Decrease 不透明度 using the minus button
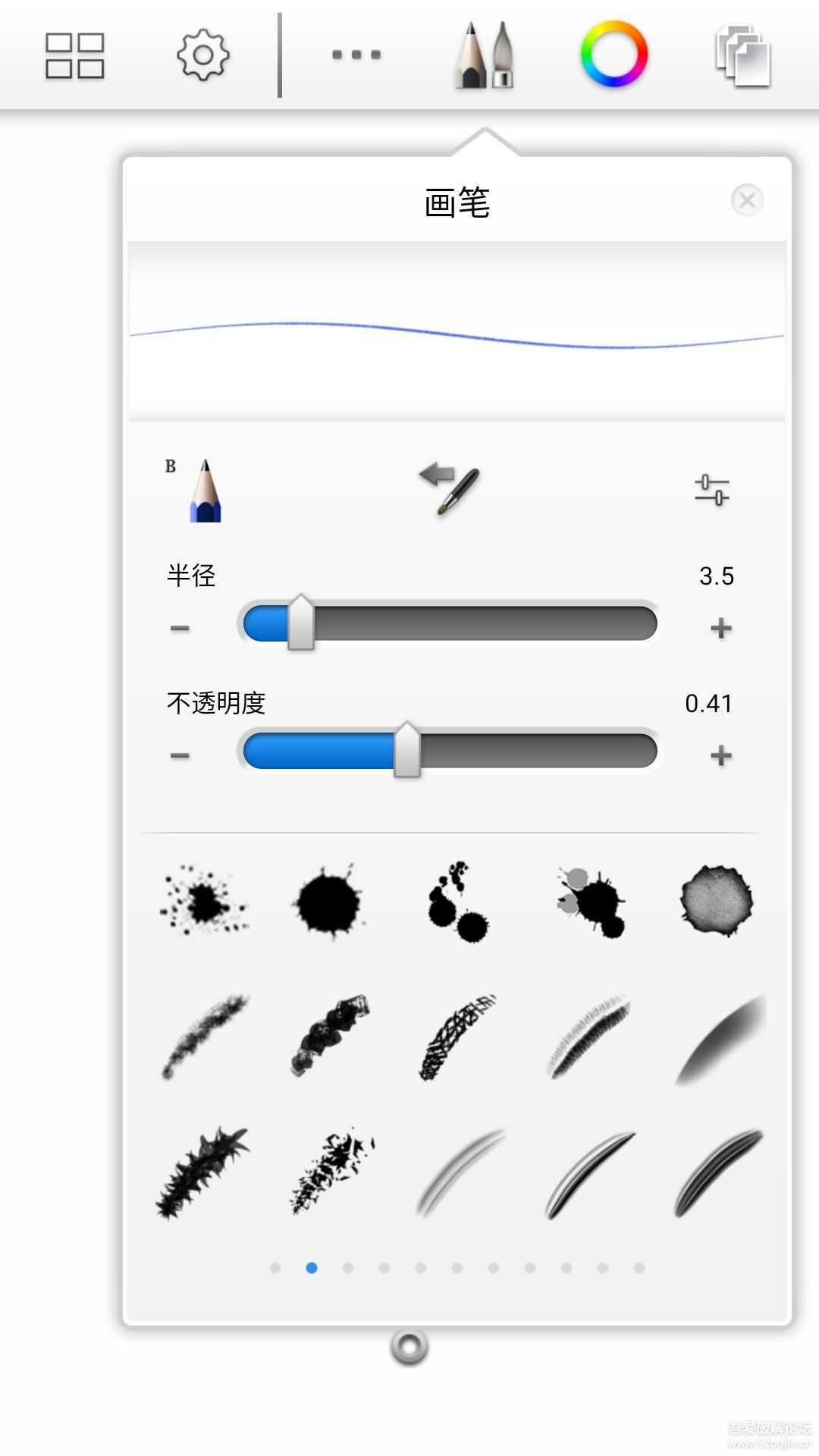Image resolution: width=819 pixels, height=1456 pixels. [180, 754]
